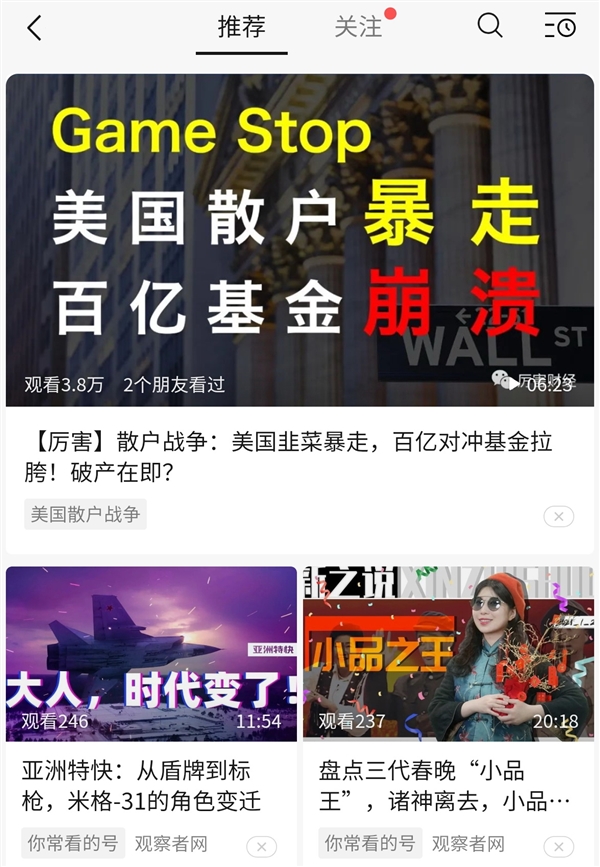Open the 美国散户战争 topic tag
This screenshot has height=867, width=600.
point(86,515)
